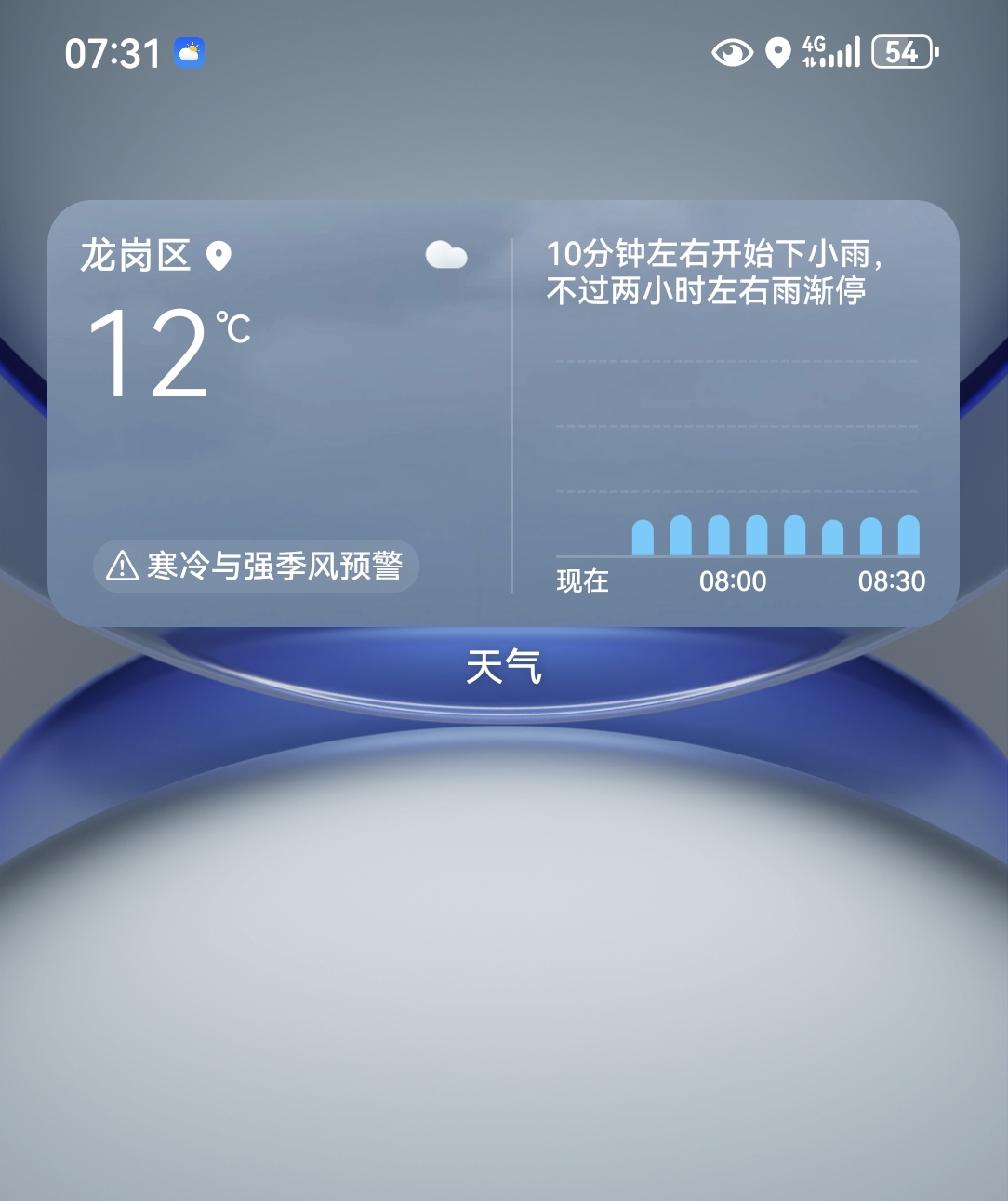The image size is (1008, 1201).
Task: Tap the 龙岗区 district name
Action: (x=138, y=254)
